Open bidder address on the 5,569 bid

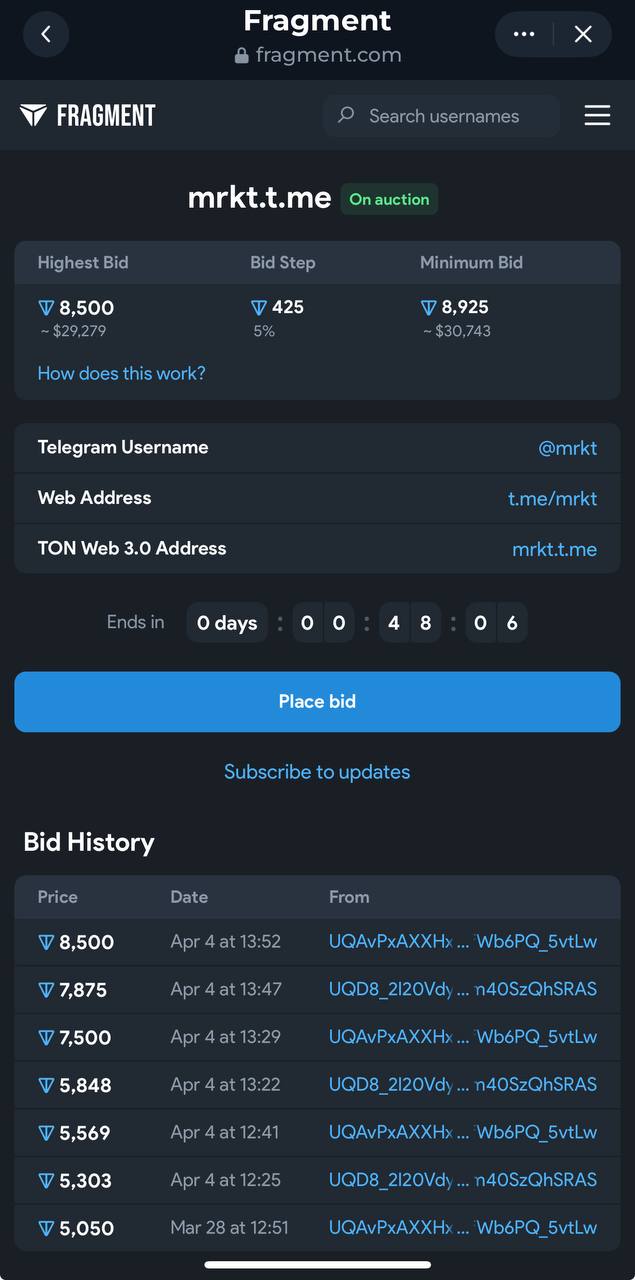[x=462, y=1132]
